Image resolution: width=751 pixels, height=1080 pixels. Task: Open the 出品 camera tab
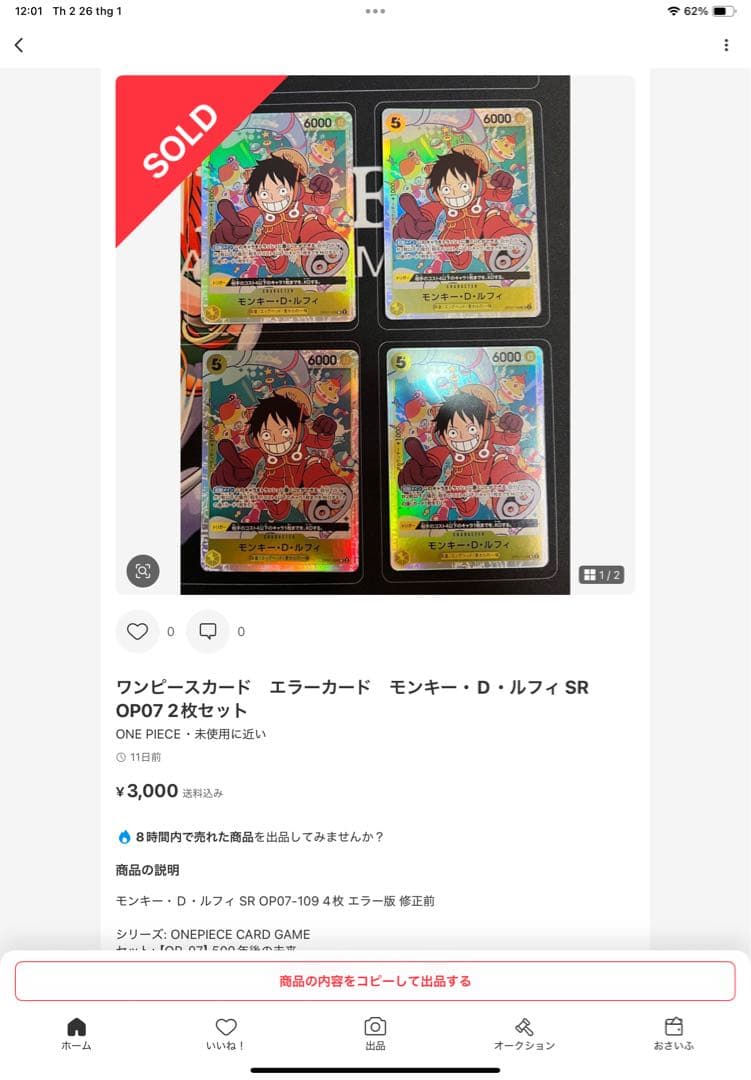pyautogui.click(x=375, y=1034)
